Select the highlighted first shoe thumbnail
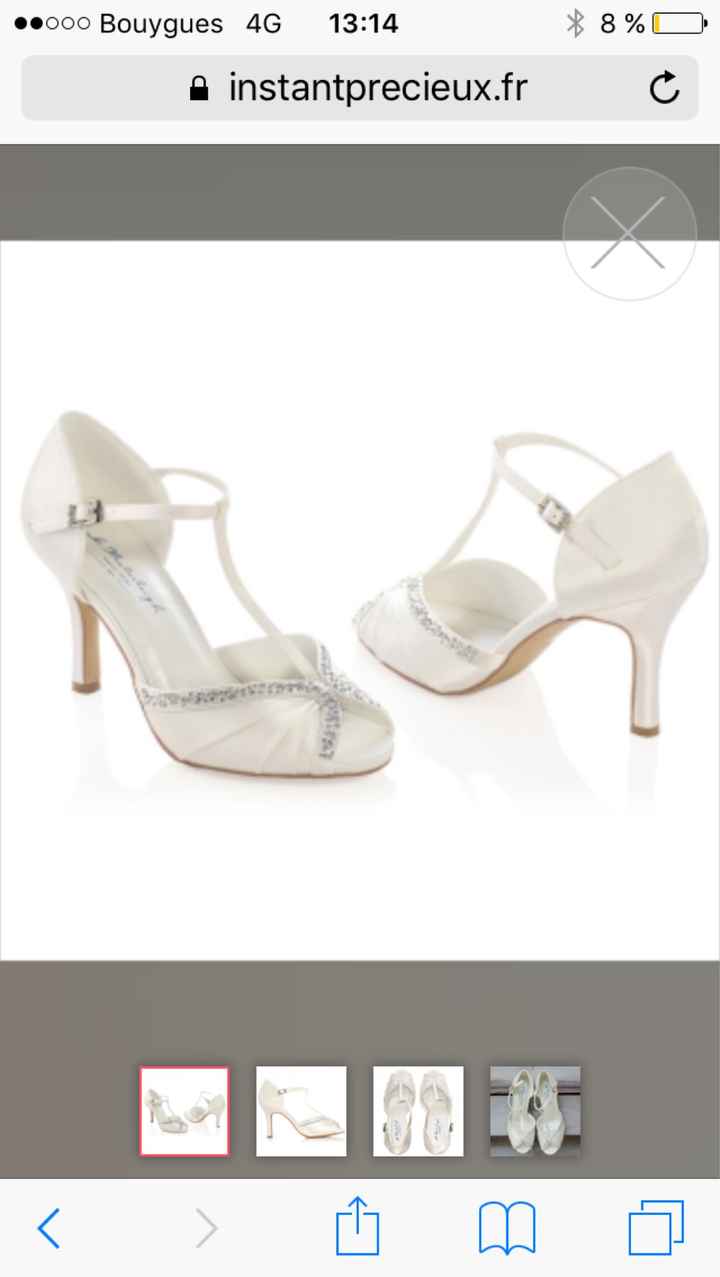Viewport: 720px width, 1277px height. point(184,1111)
